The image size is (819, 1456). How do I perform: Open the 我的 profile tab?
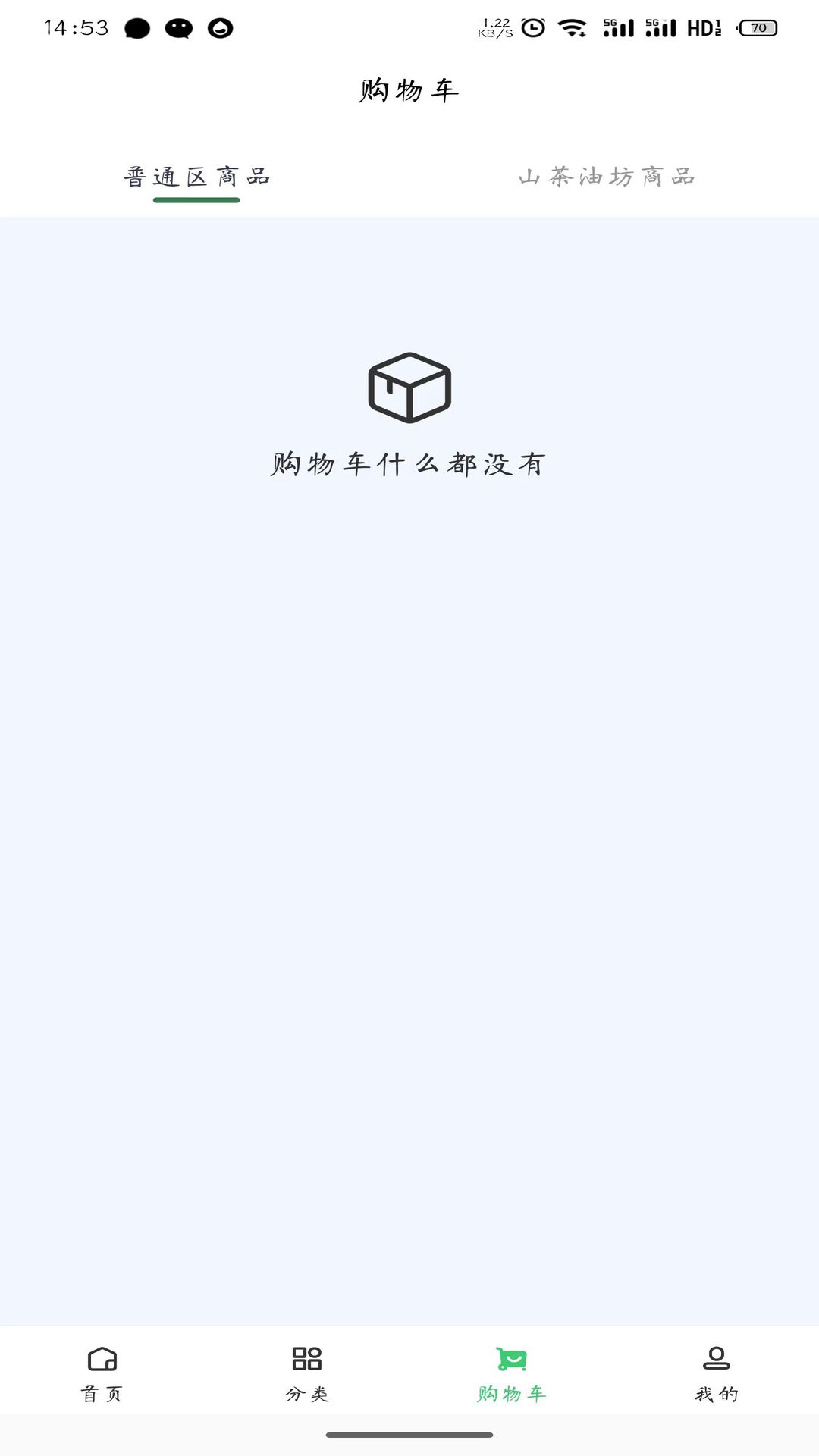(x=717, y=1374)
